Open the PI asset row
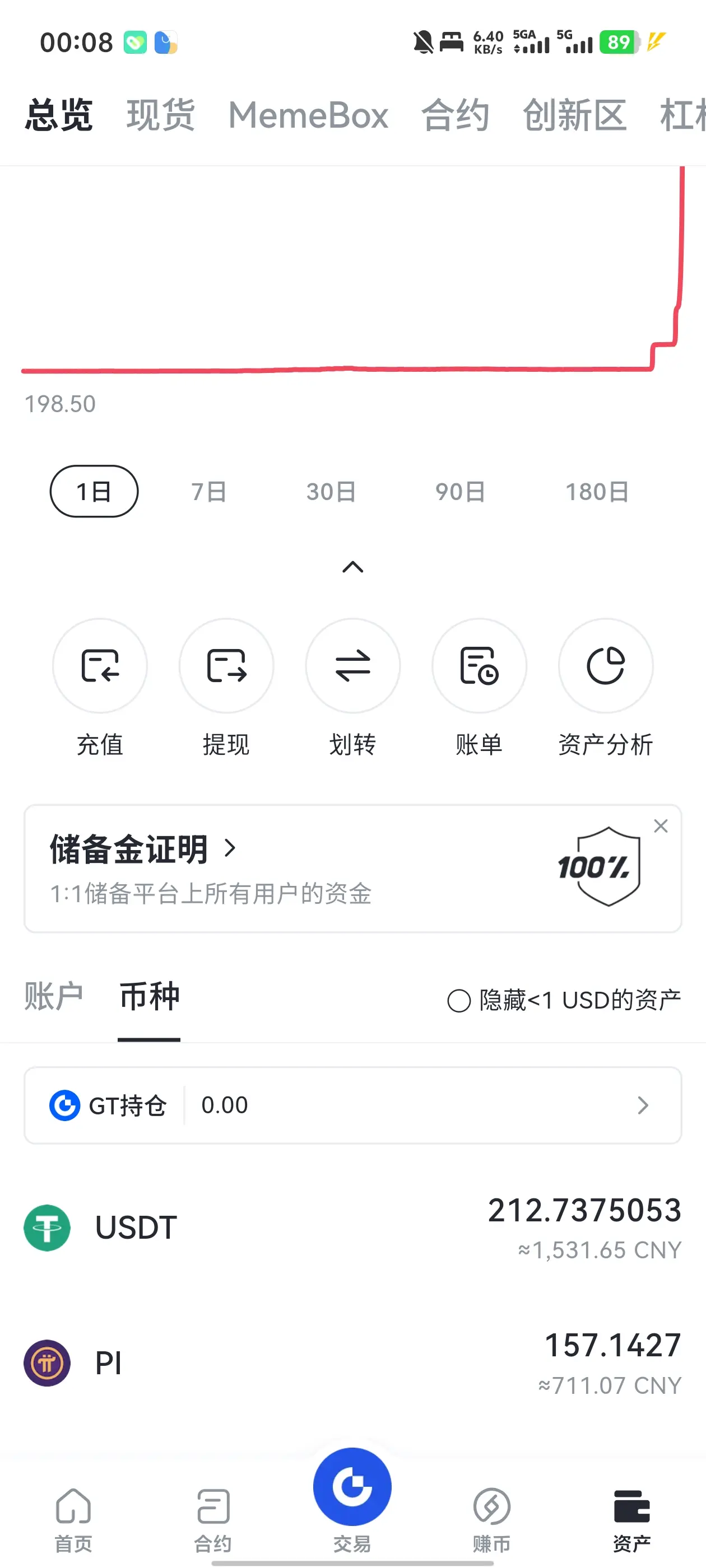This screenshot has height=1568, width=706. [x=352, y=1363]
